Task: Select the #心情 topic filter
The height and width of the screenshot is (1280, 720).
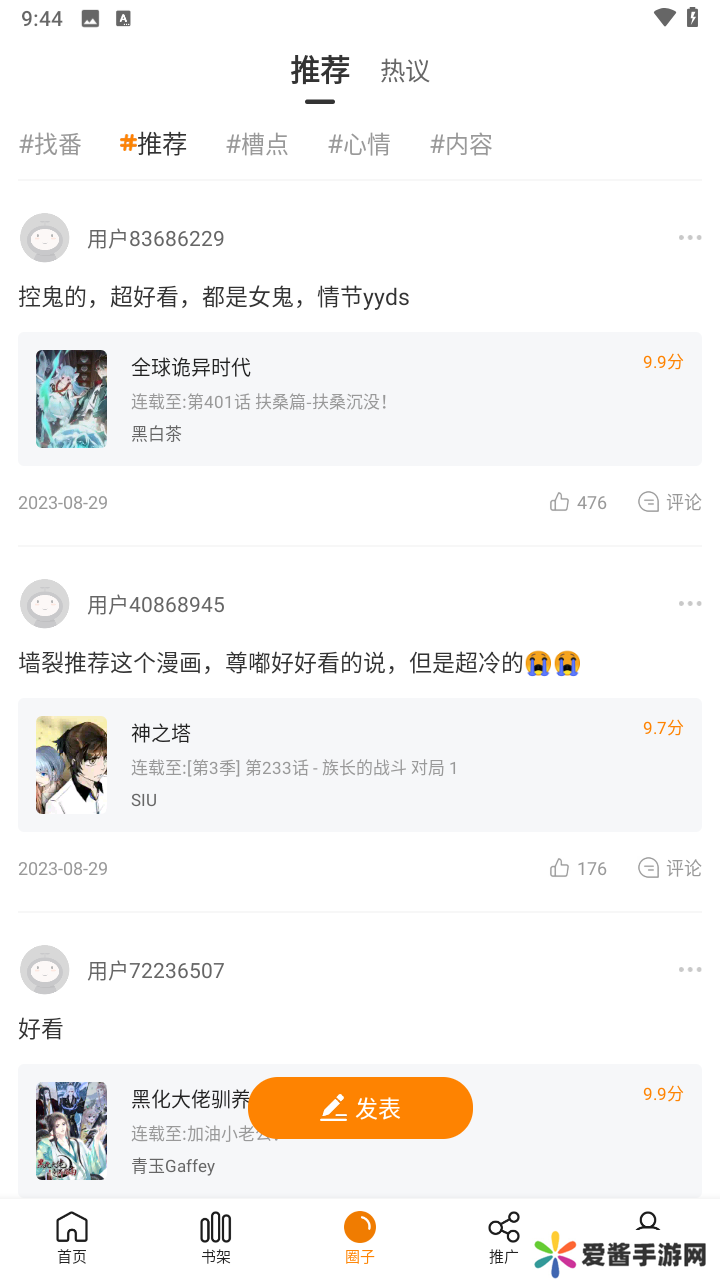Action: click(x=359, y=144)
